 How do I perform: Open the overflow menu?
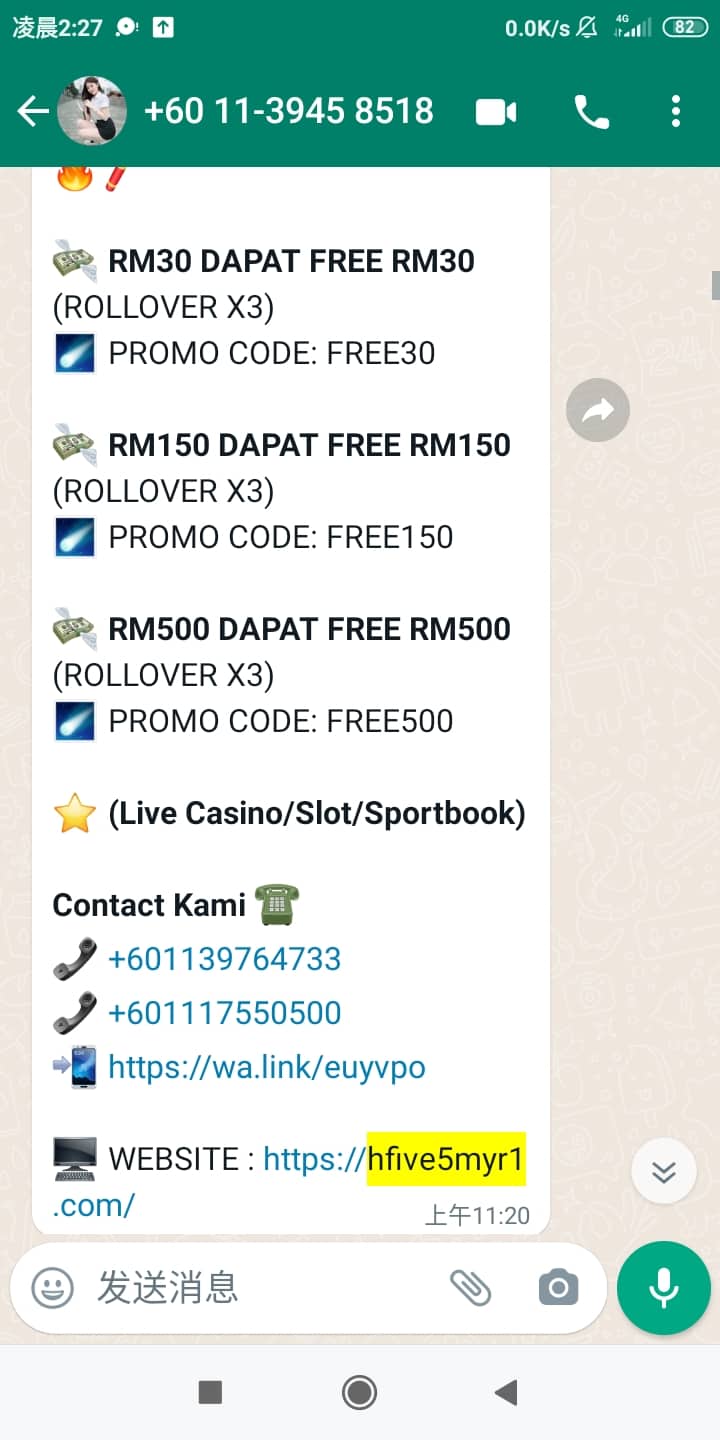click(676, 112)
